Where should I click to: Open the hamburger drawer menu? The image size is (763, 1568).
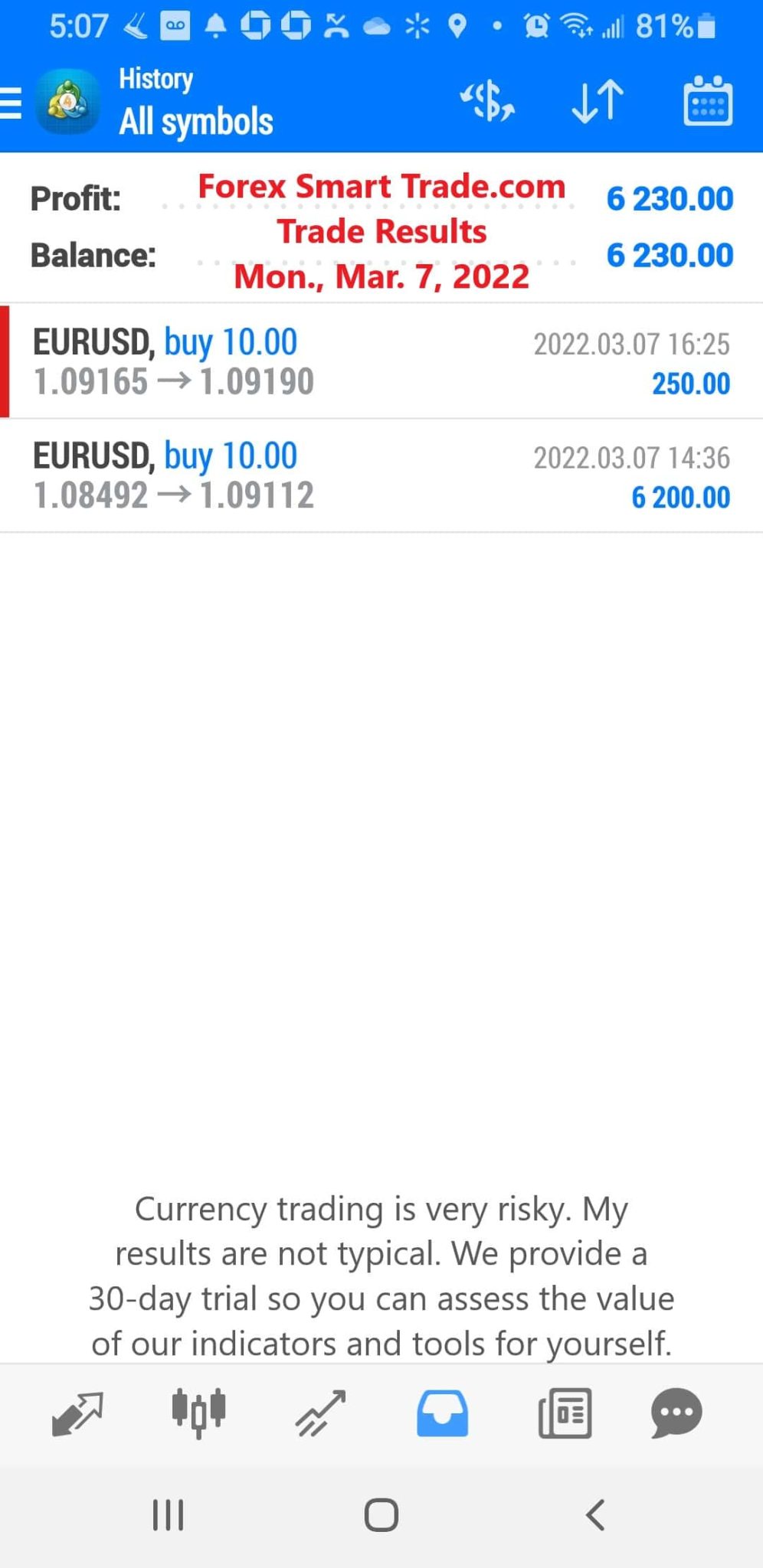(11, 103)
